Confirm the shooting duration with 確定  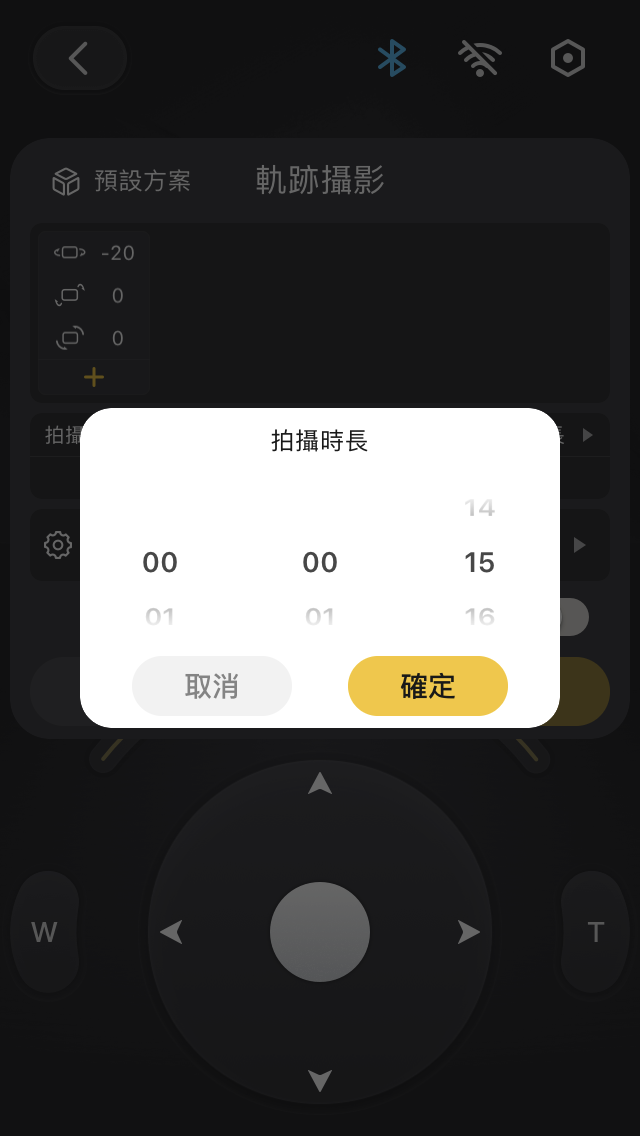428,686
